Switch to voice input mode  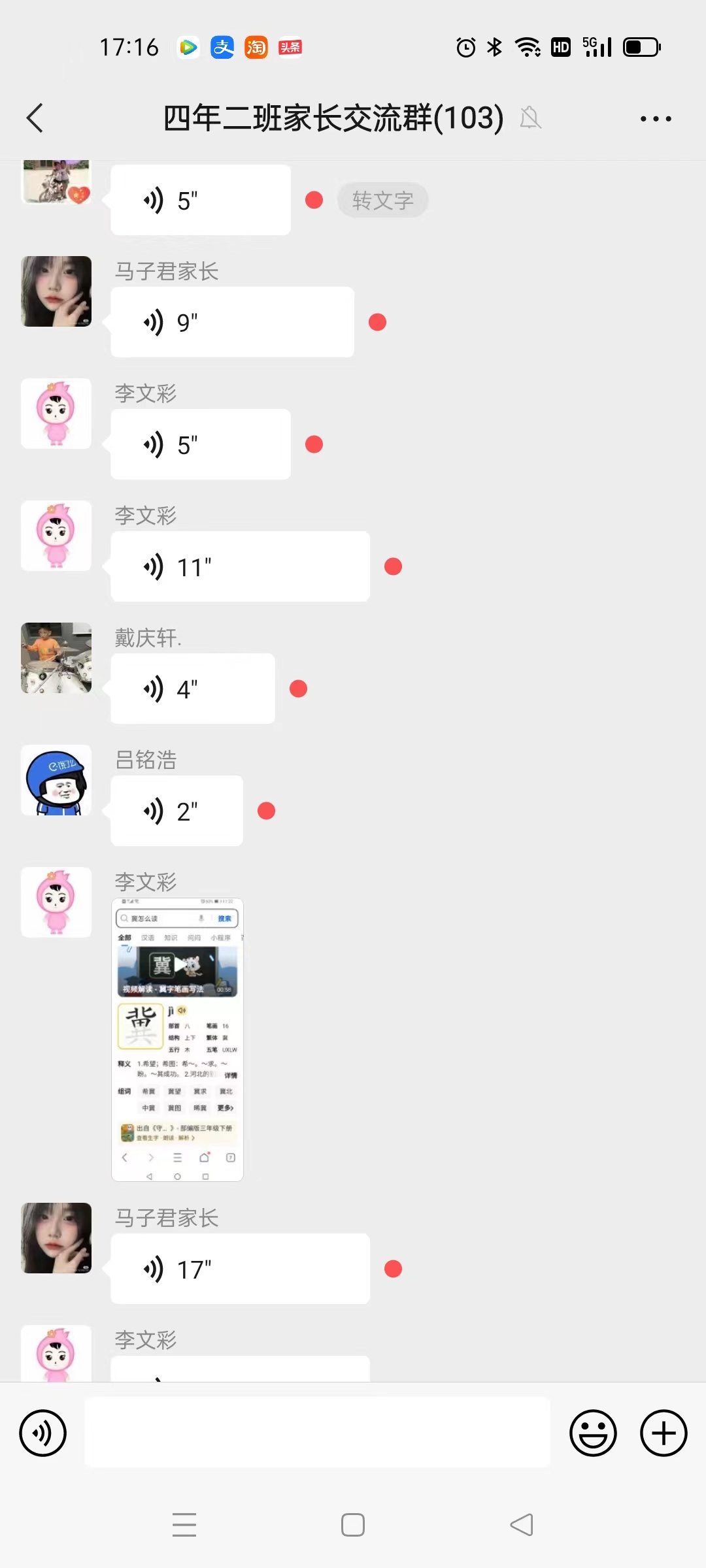43,1433
